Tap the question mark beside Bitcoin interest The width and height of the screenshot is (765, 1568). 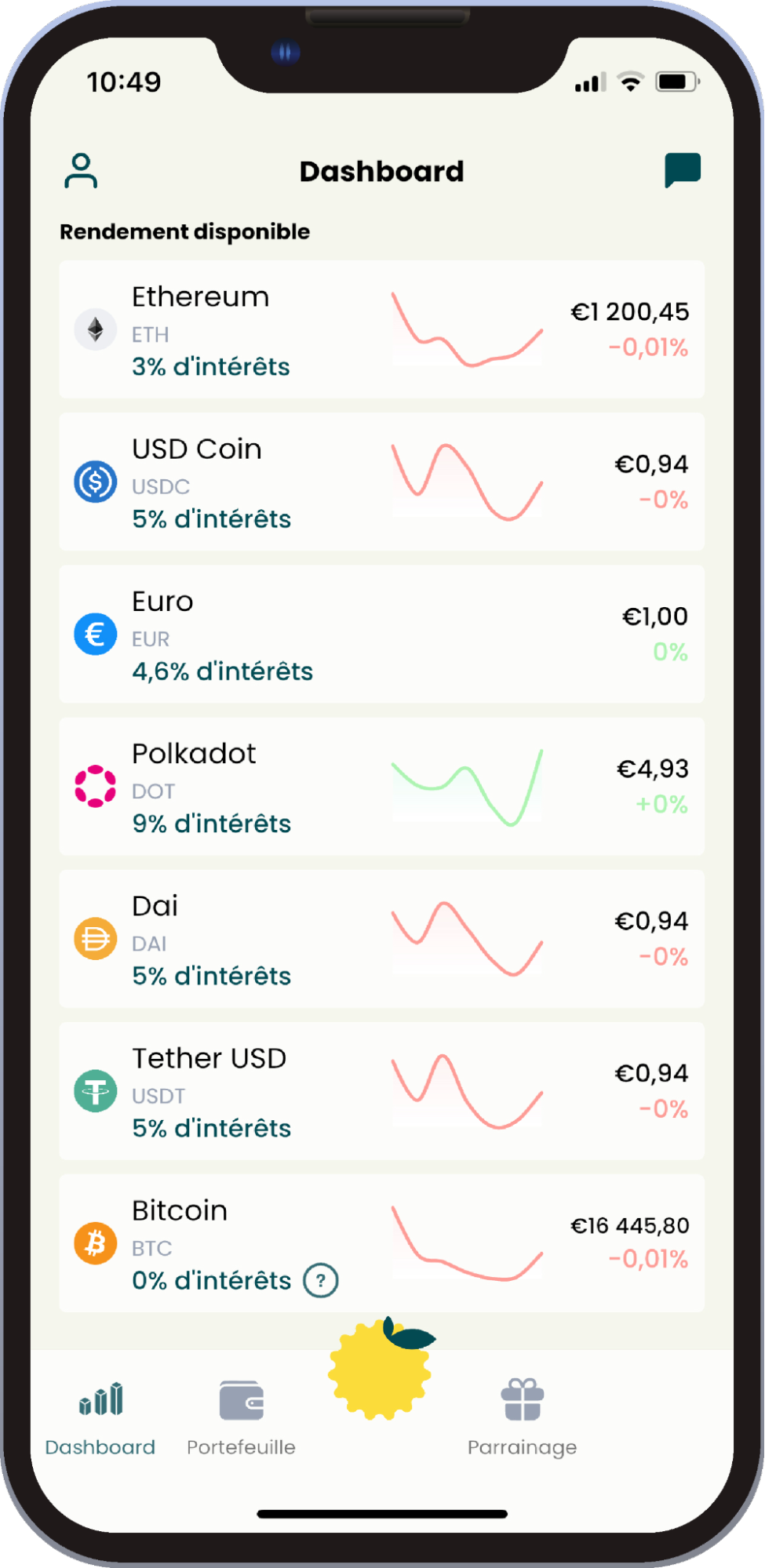321,1281
